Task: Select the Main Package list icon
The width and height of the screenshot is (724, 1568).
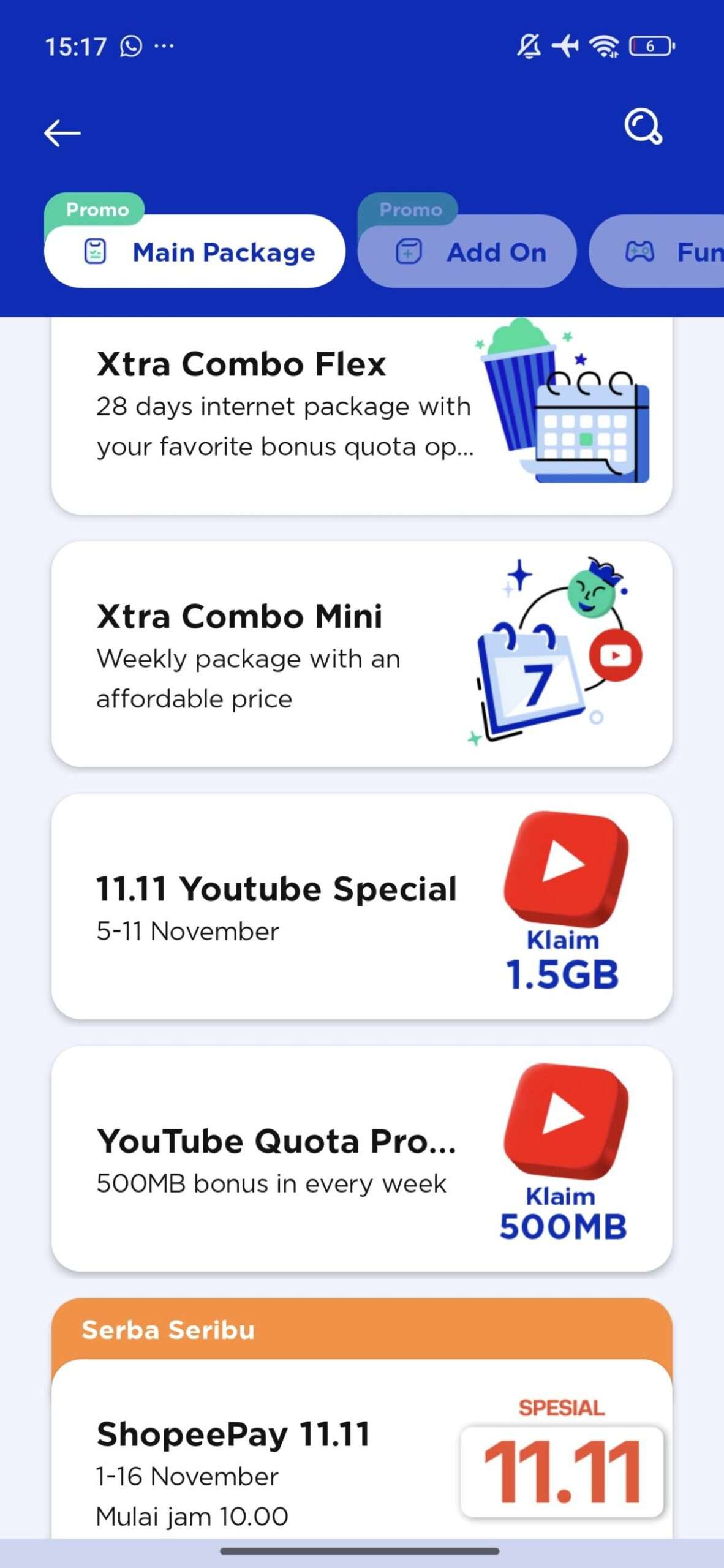Action: click(x=96, y=252)
